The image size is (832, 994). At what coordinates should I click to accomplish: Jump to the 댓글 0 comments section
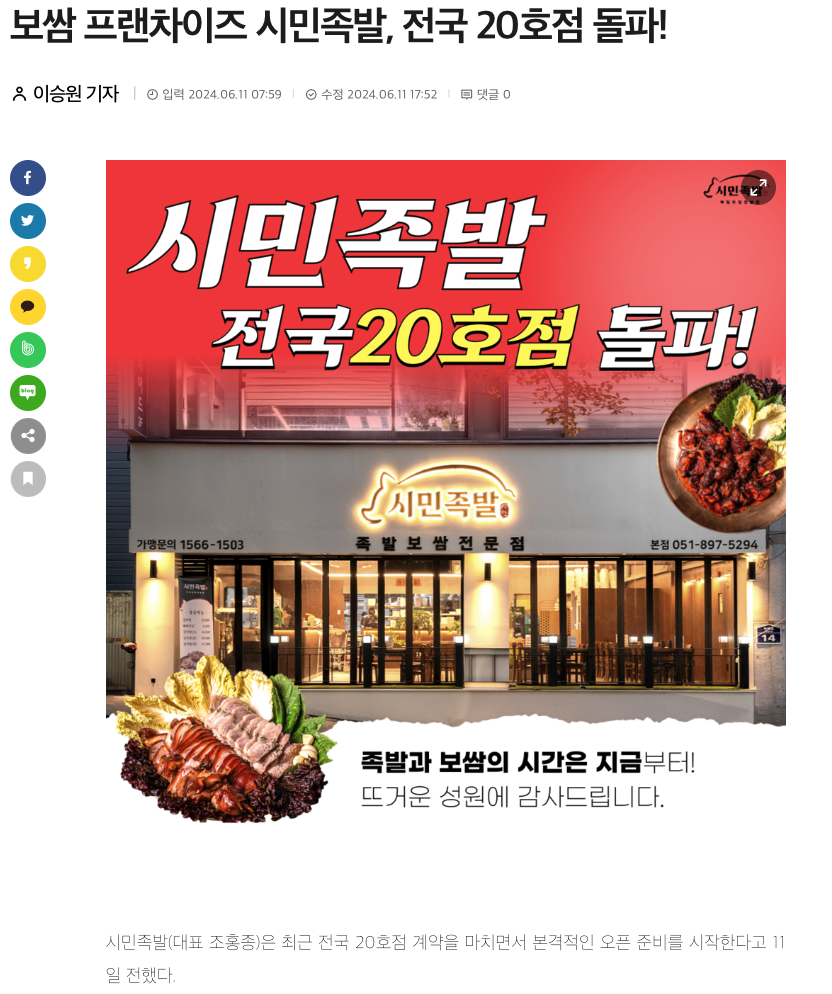click(x=486, y=95)
